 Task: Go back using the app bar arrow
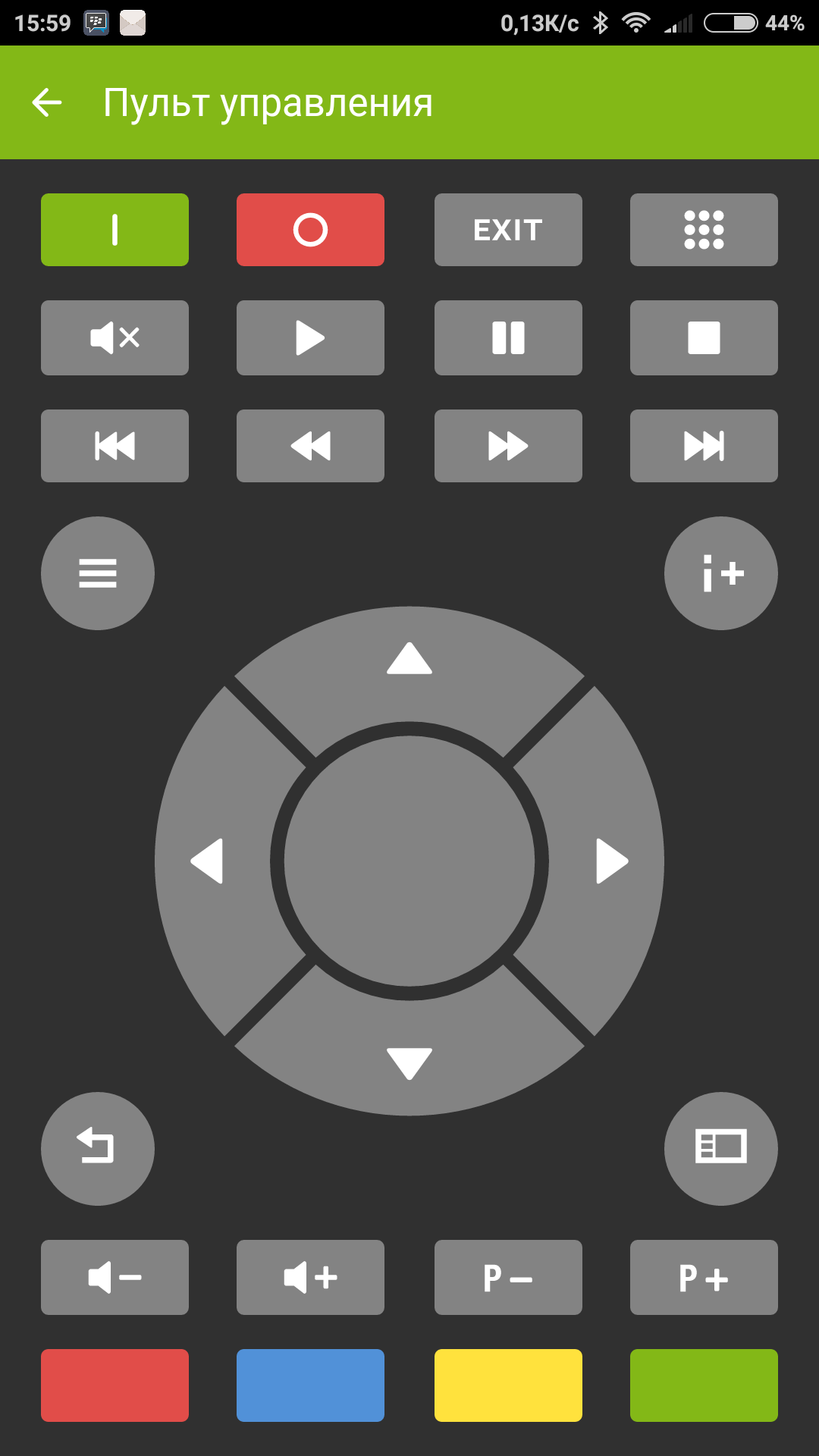[x=47, y=102]
